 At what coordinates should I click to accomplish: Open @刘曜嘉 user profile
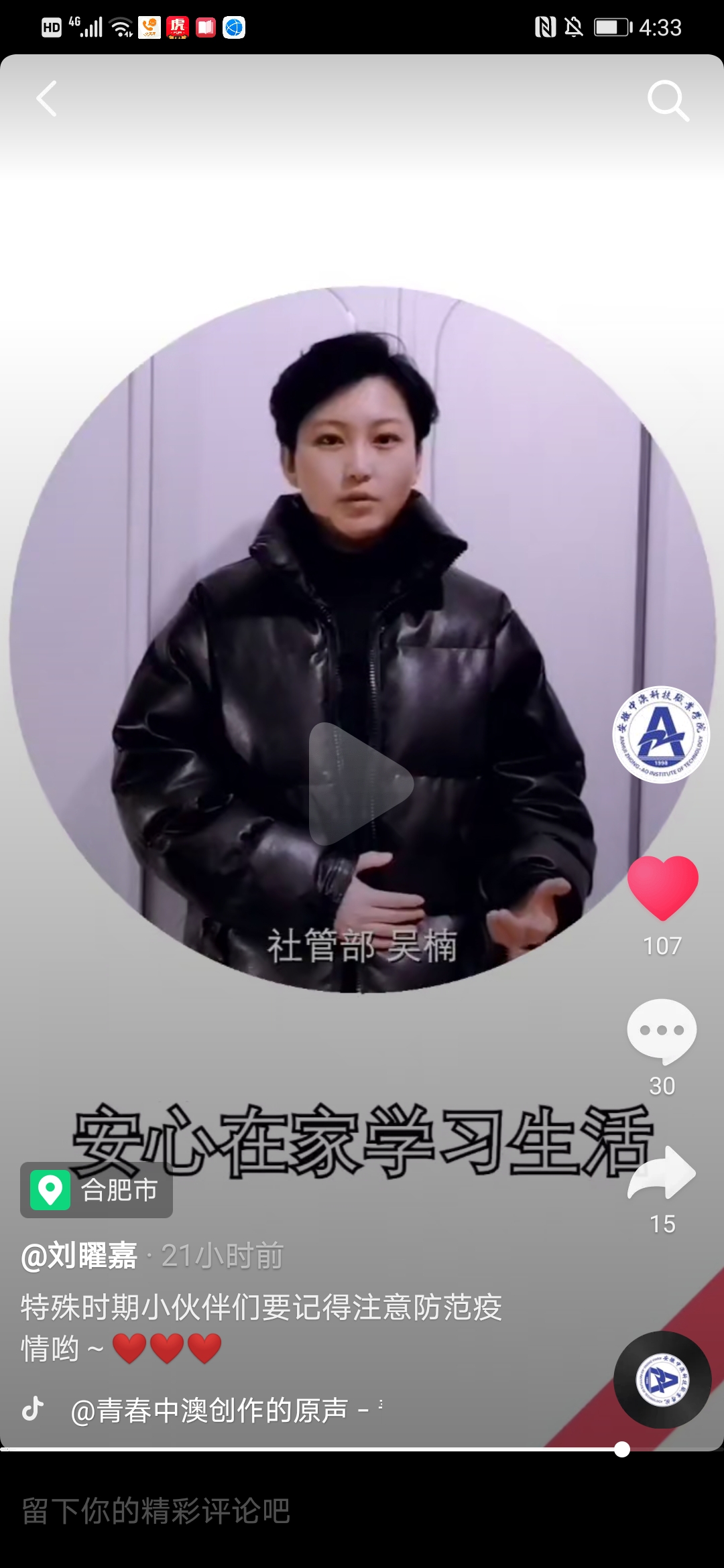click(x=79, y=1256)
